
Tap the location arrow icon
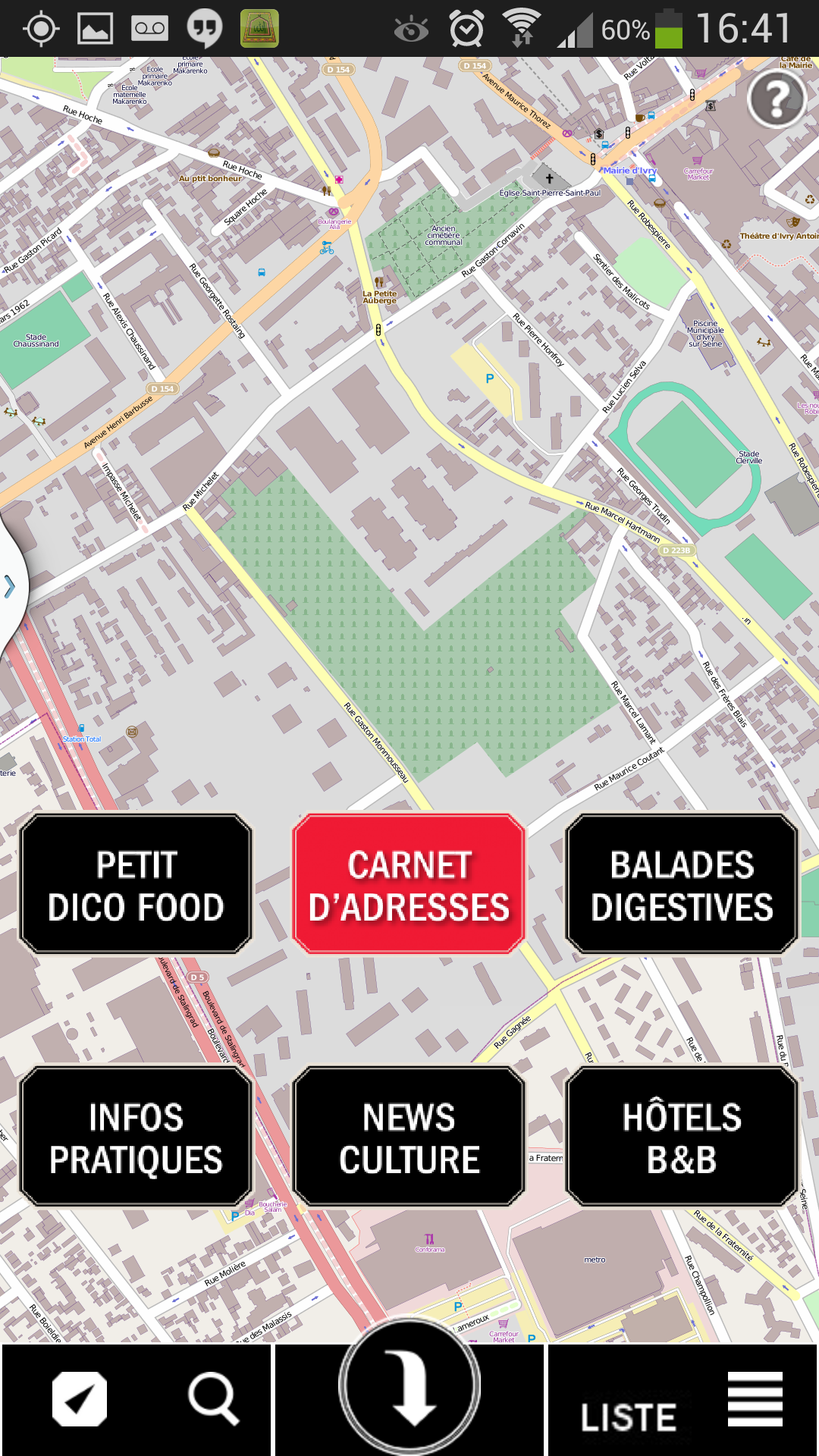tap(80, 1399)
